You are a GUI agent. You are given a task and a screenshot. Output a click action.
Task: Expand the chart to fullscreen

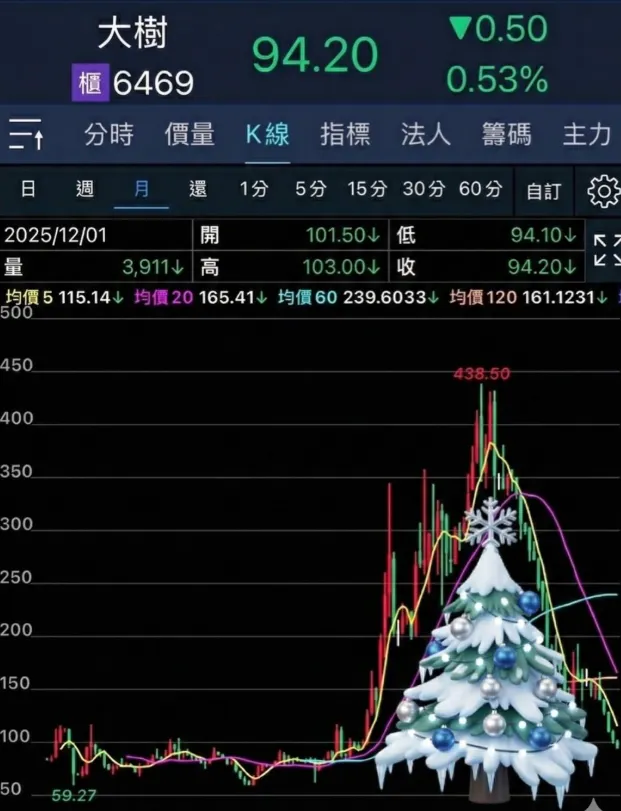605,250
